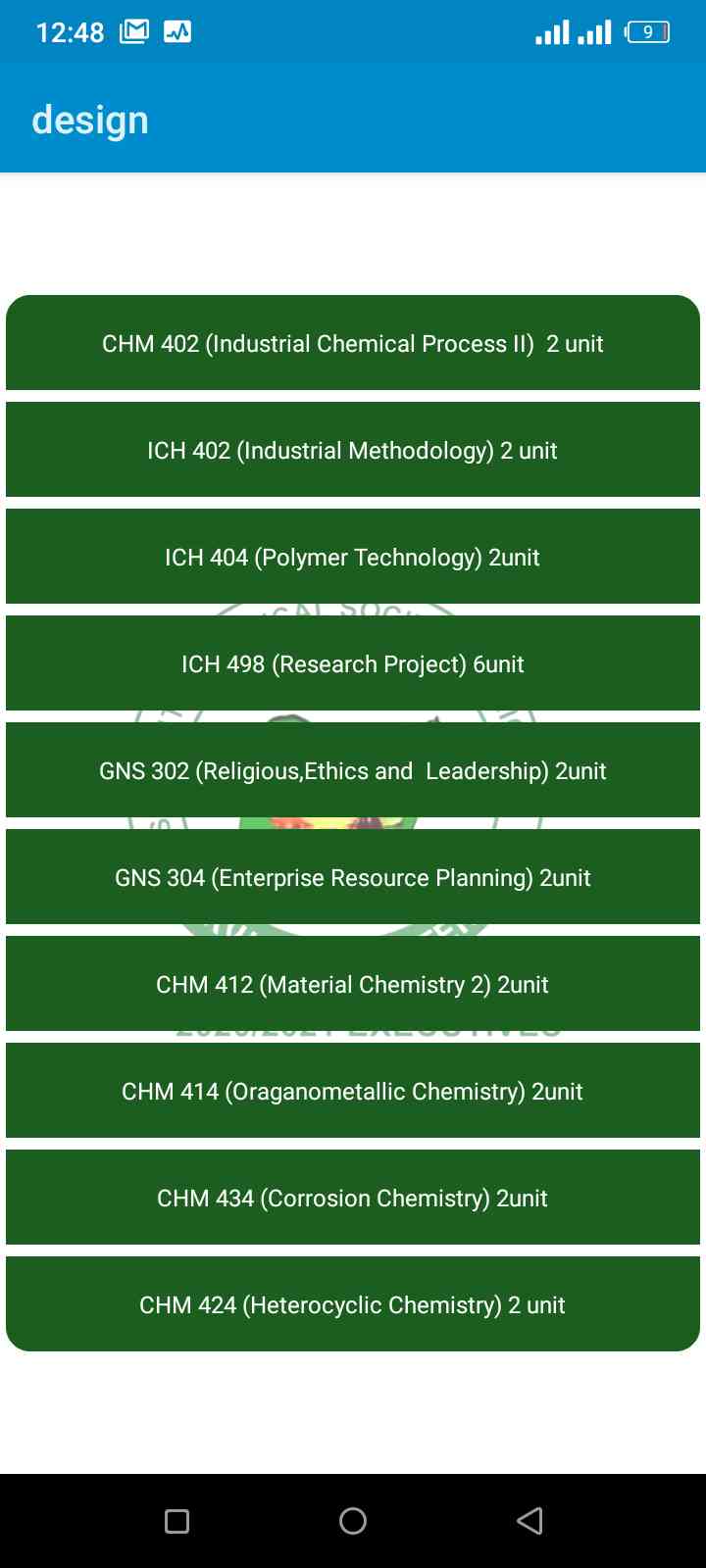Open CHM 434 Corrosion Chemistry
Screen dimensions: 706x1568
(353, 1198)
